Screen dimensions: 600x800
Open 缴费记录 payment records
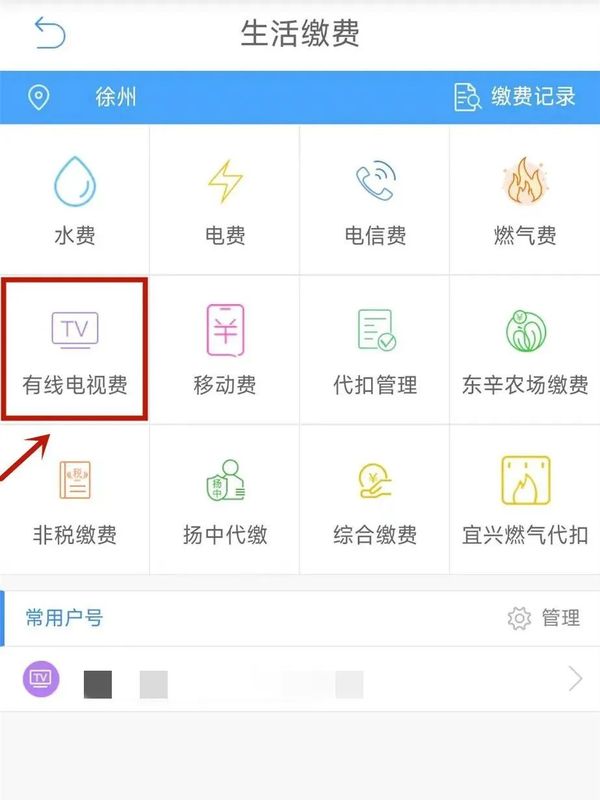point(516,97)
